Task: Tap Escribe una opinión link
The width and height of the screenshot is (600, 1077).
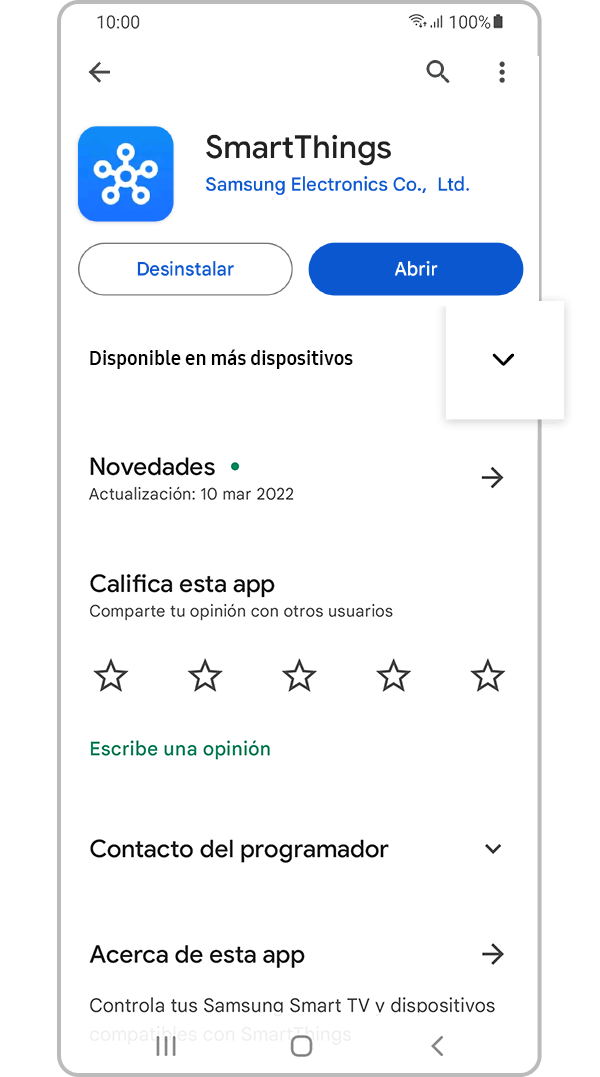Action: [180, 749]
